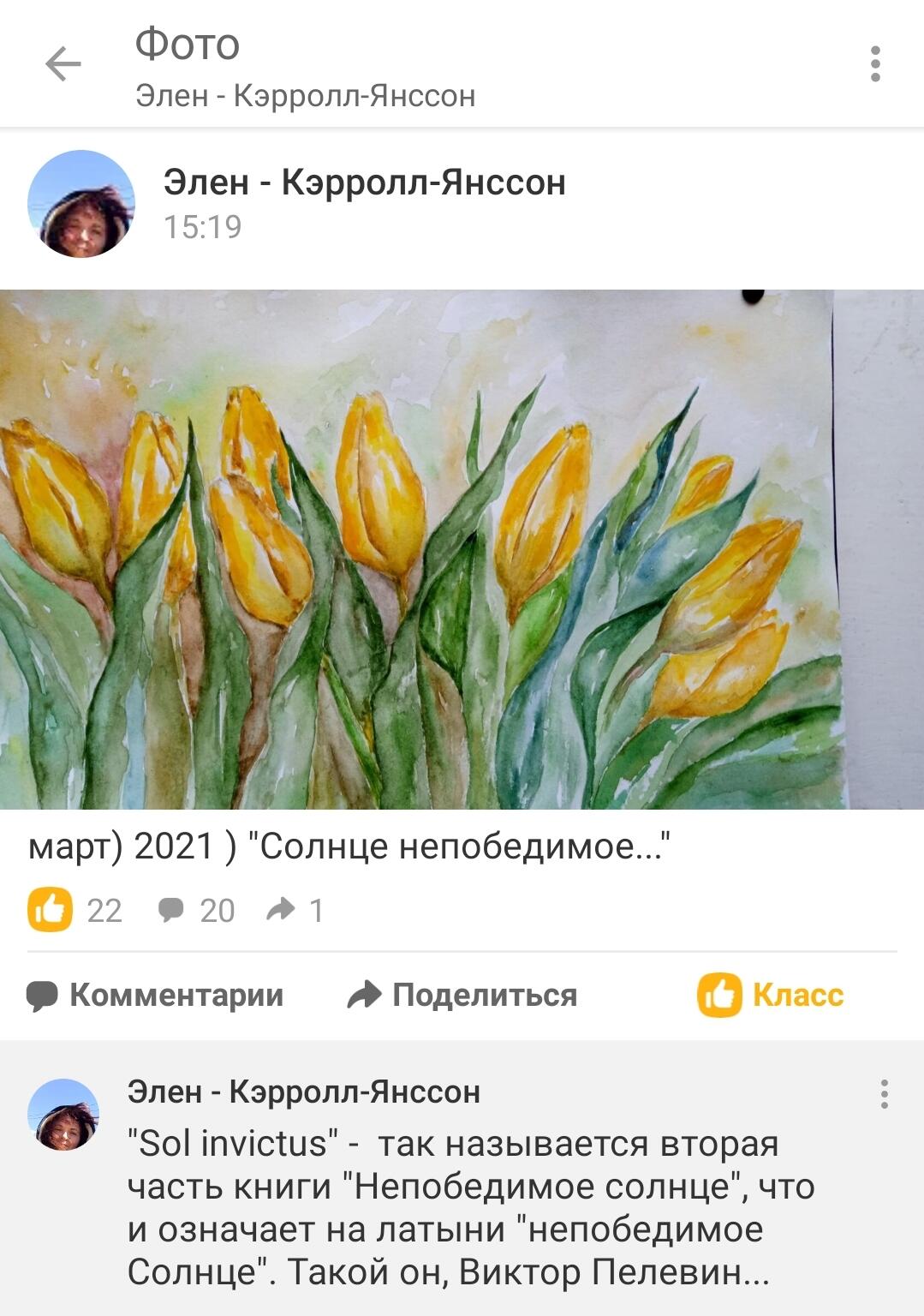This screenshot has height=1316, width=924.
Task: Share the photo via Поделиться
Action: (462, 996)
